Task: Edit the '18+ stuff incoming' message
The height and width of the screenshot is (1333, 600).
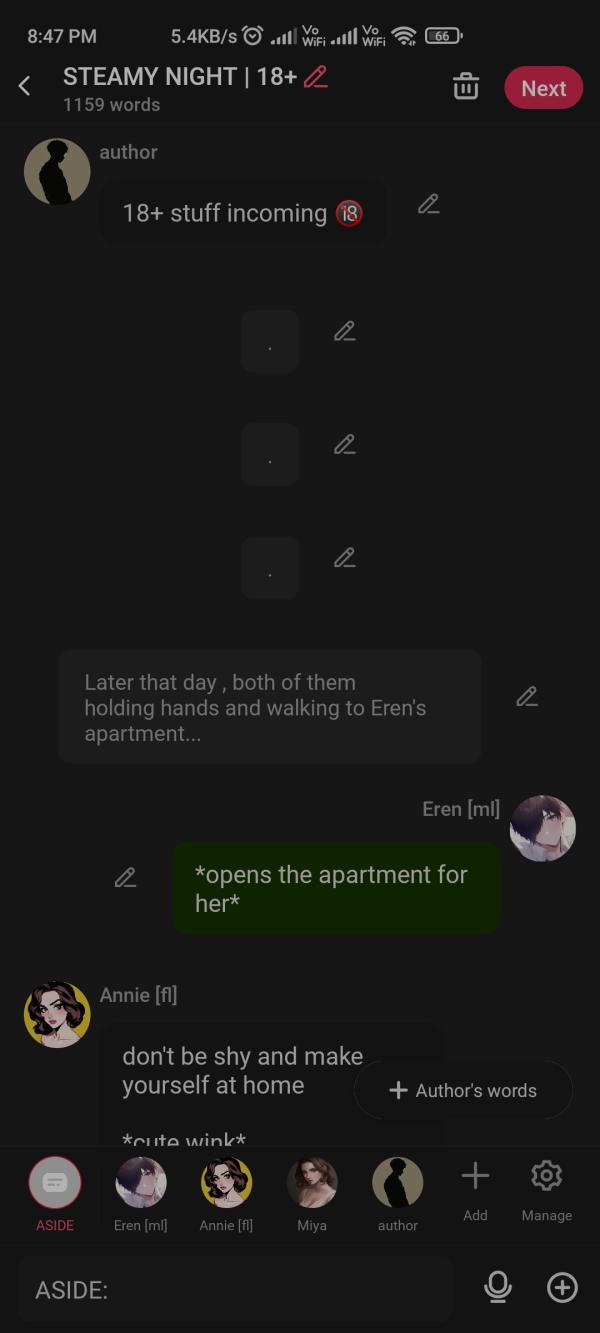Action: [428, 204]
